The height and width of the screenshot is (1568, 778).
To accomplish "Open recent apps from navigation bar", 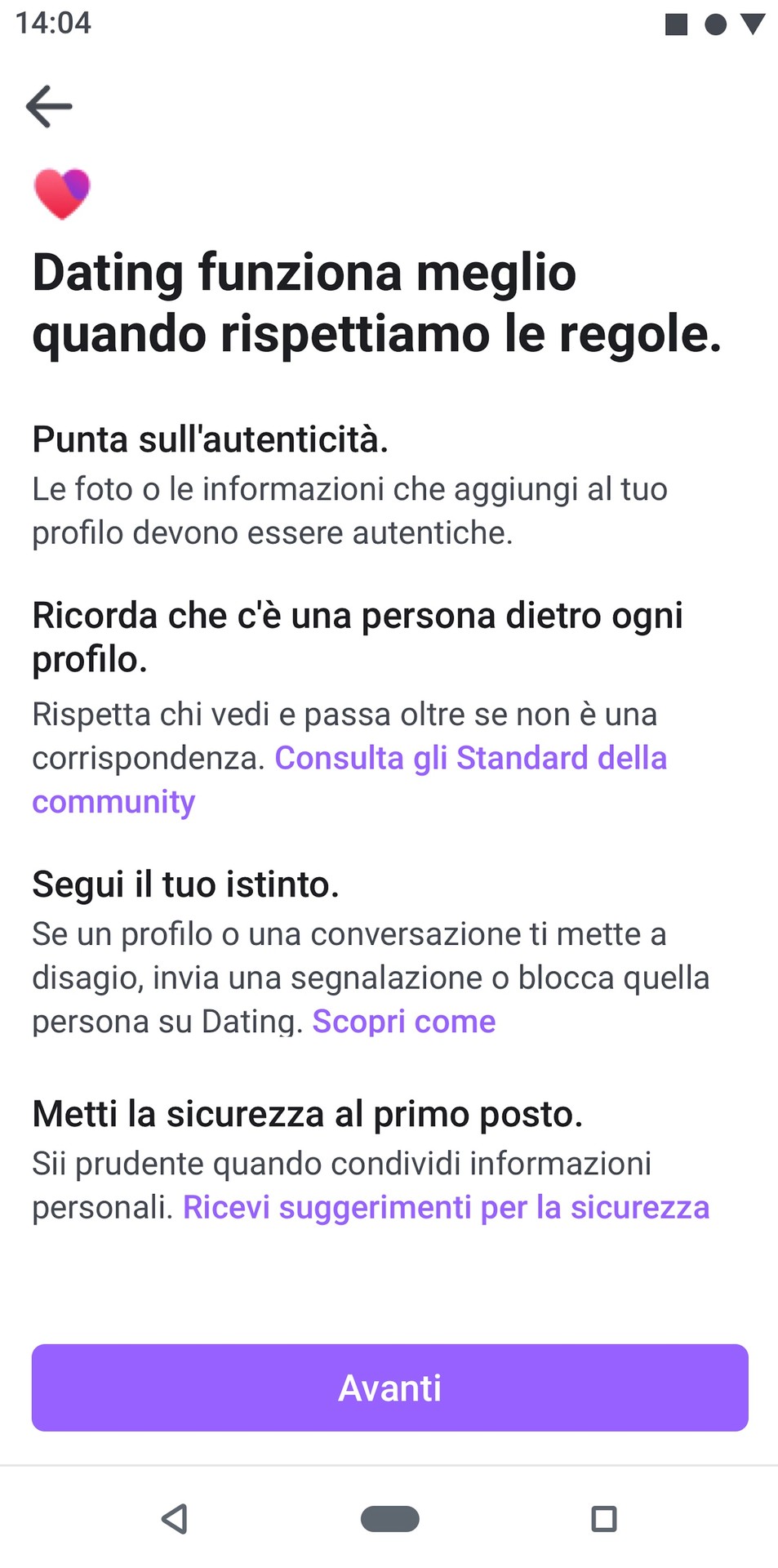I will [x=603, y=1519].
